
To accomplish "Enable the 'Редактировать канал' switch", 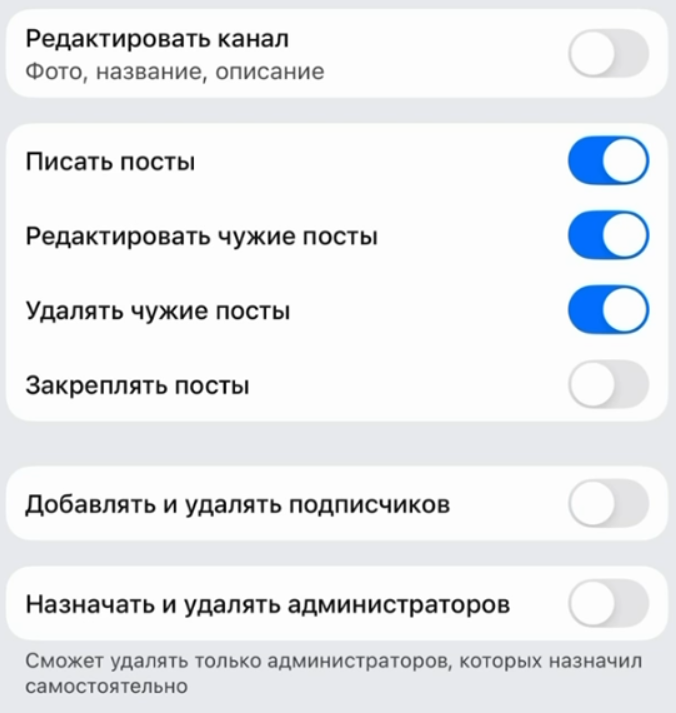I will click(608, 54).
